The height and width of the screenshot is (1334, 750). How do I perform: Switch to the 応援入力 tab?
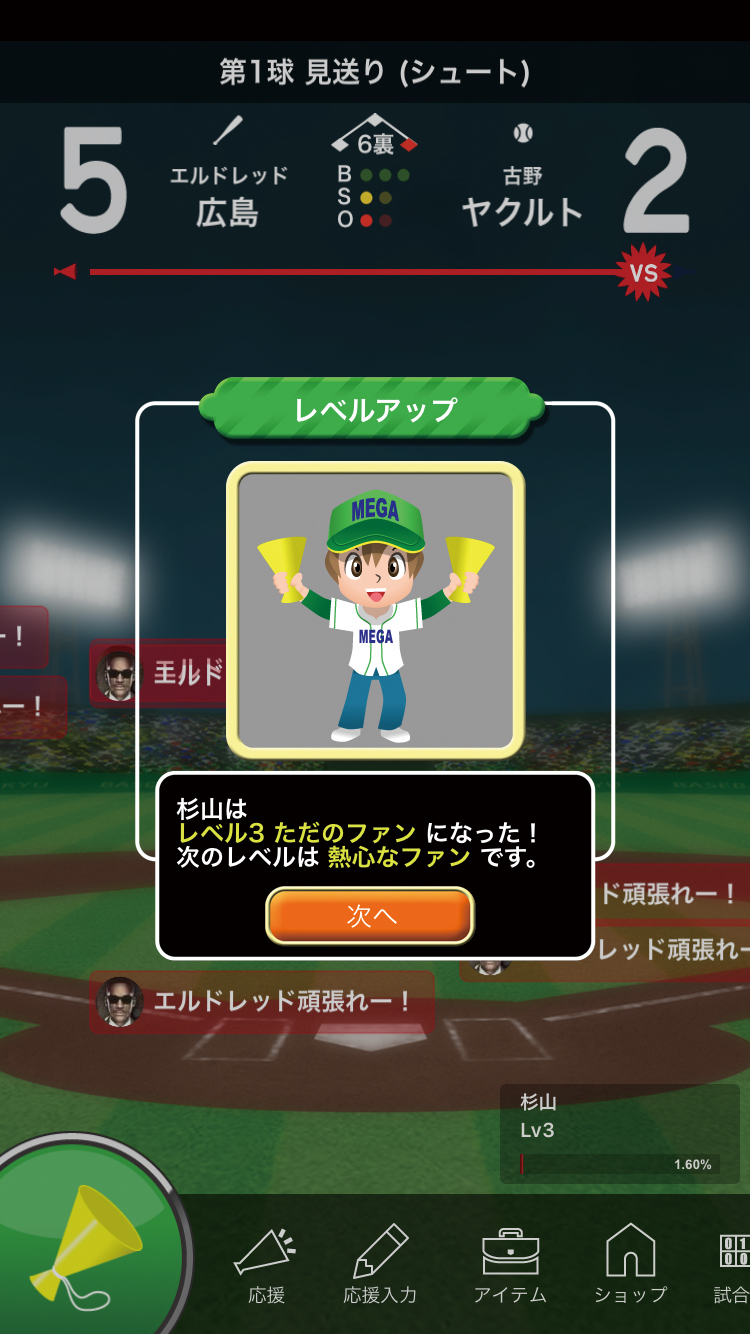point(380,1265)
